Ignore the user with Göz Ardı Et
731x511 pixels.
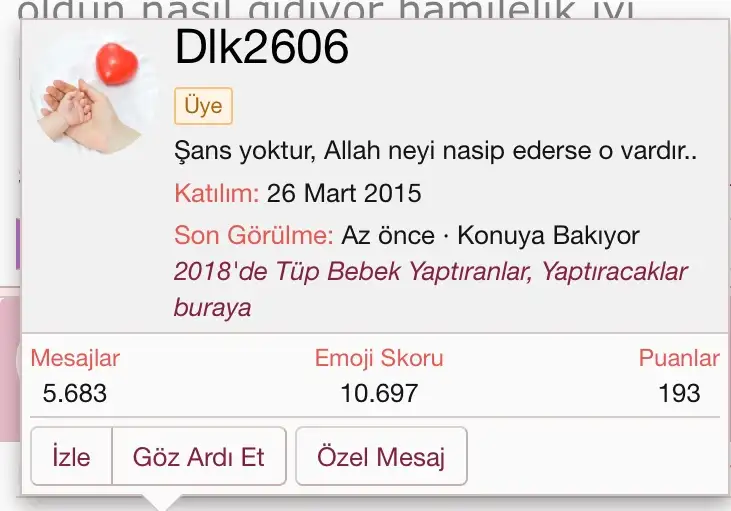[x=199, y=457]
